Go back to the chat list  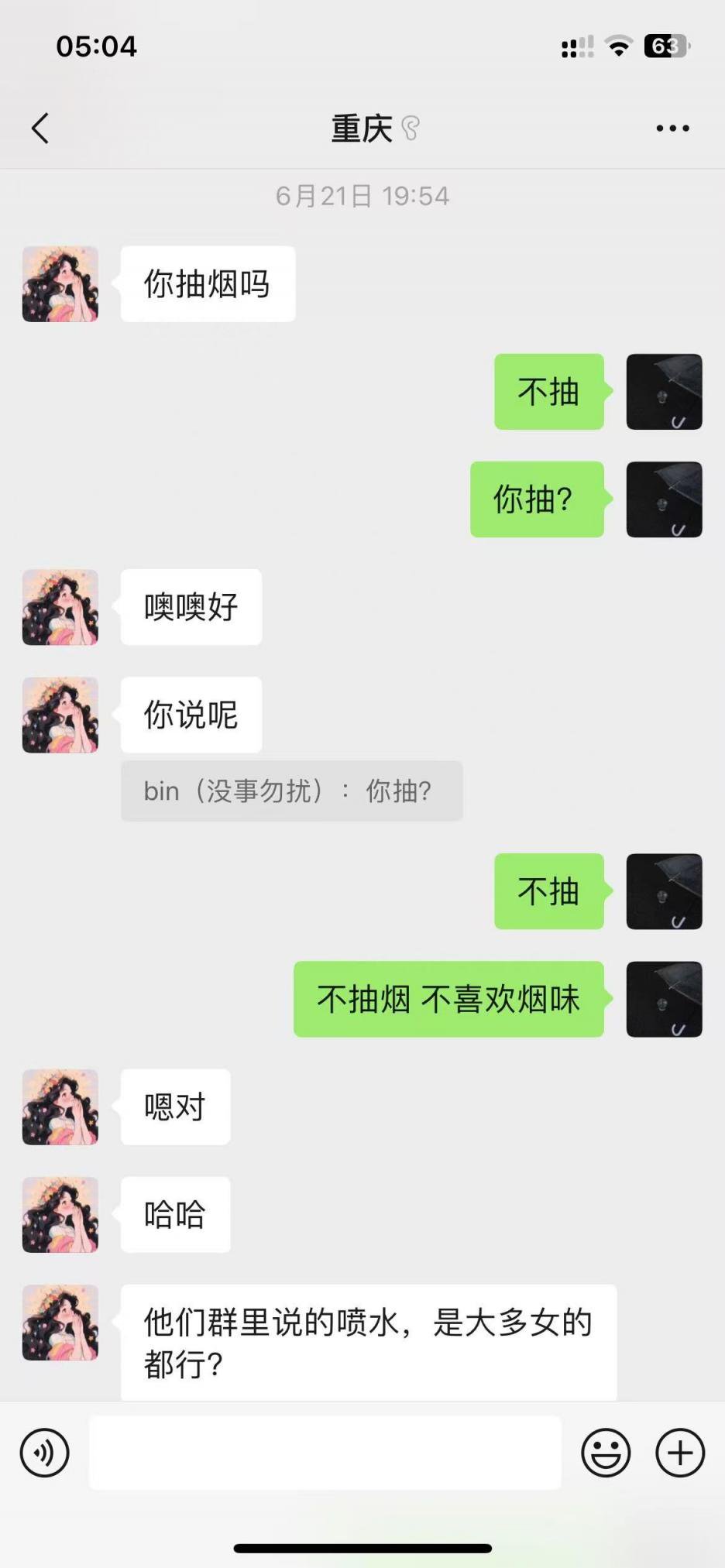coord(40,129)
